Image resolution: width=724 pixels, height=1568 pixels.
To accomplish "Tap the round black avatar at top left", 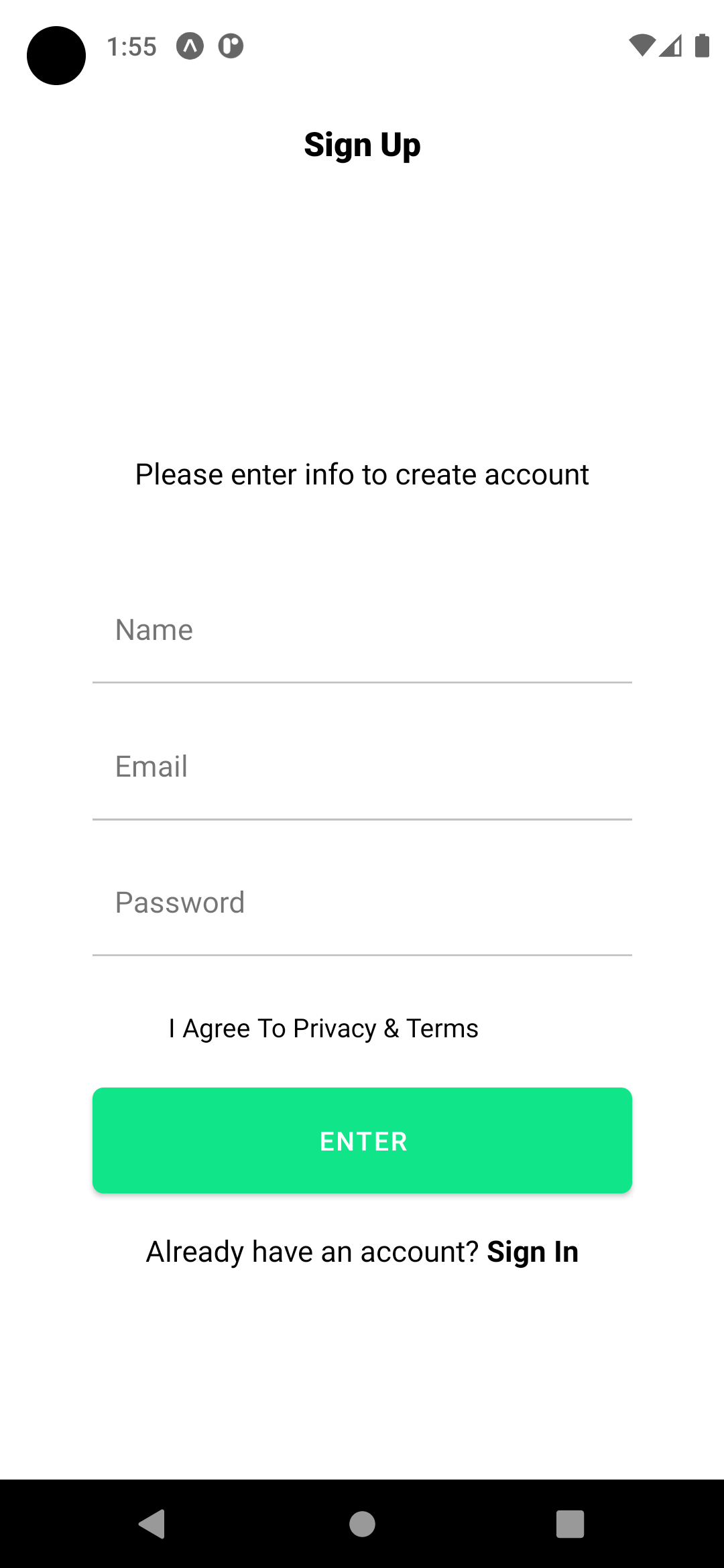I will (x=56, y=56).
